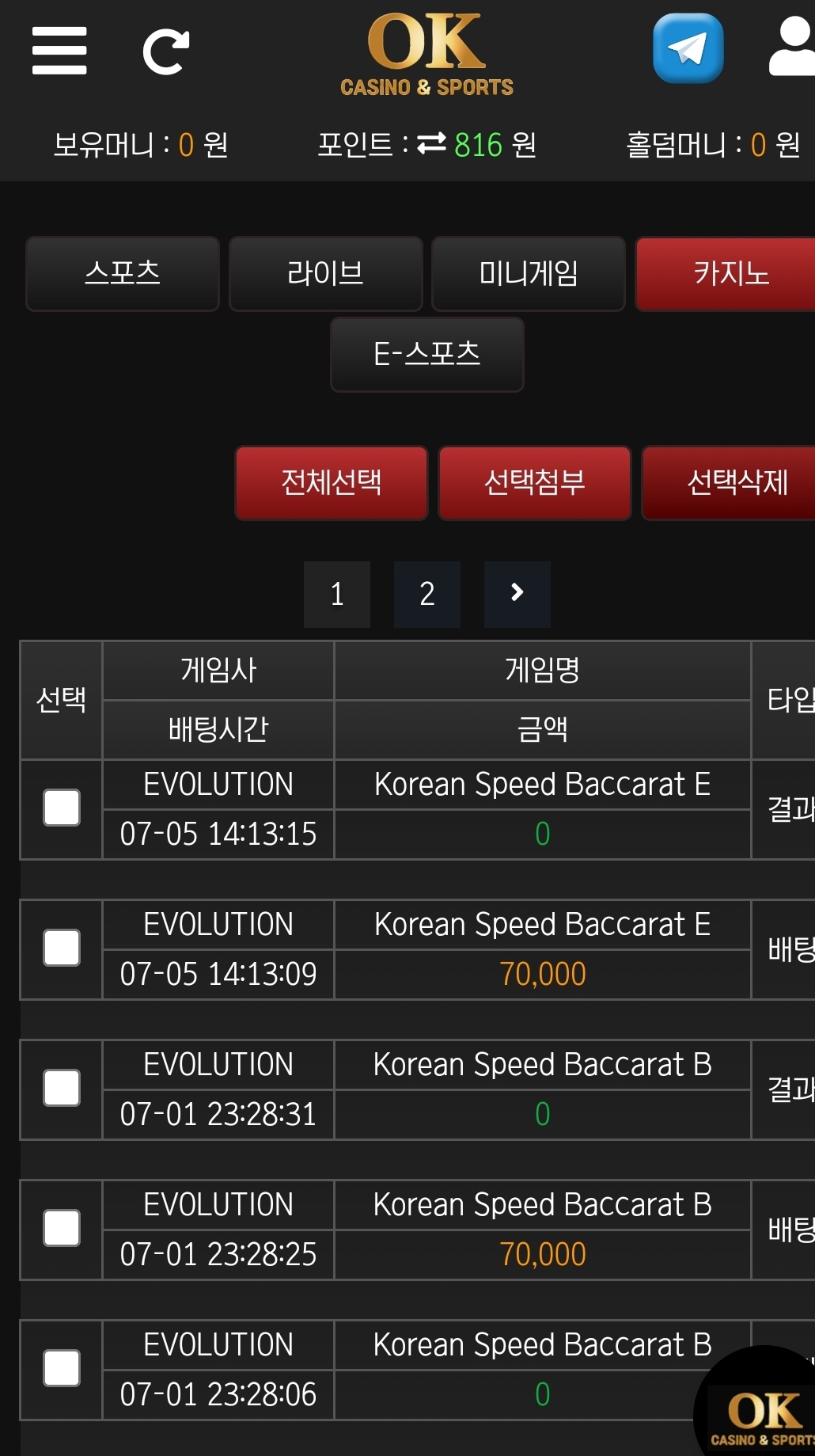Tap the 선택첨부 button
Viewport: 815px width, 1456px height.
[x=534, y=482]
